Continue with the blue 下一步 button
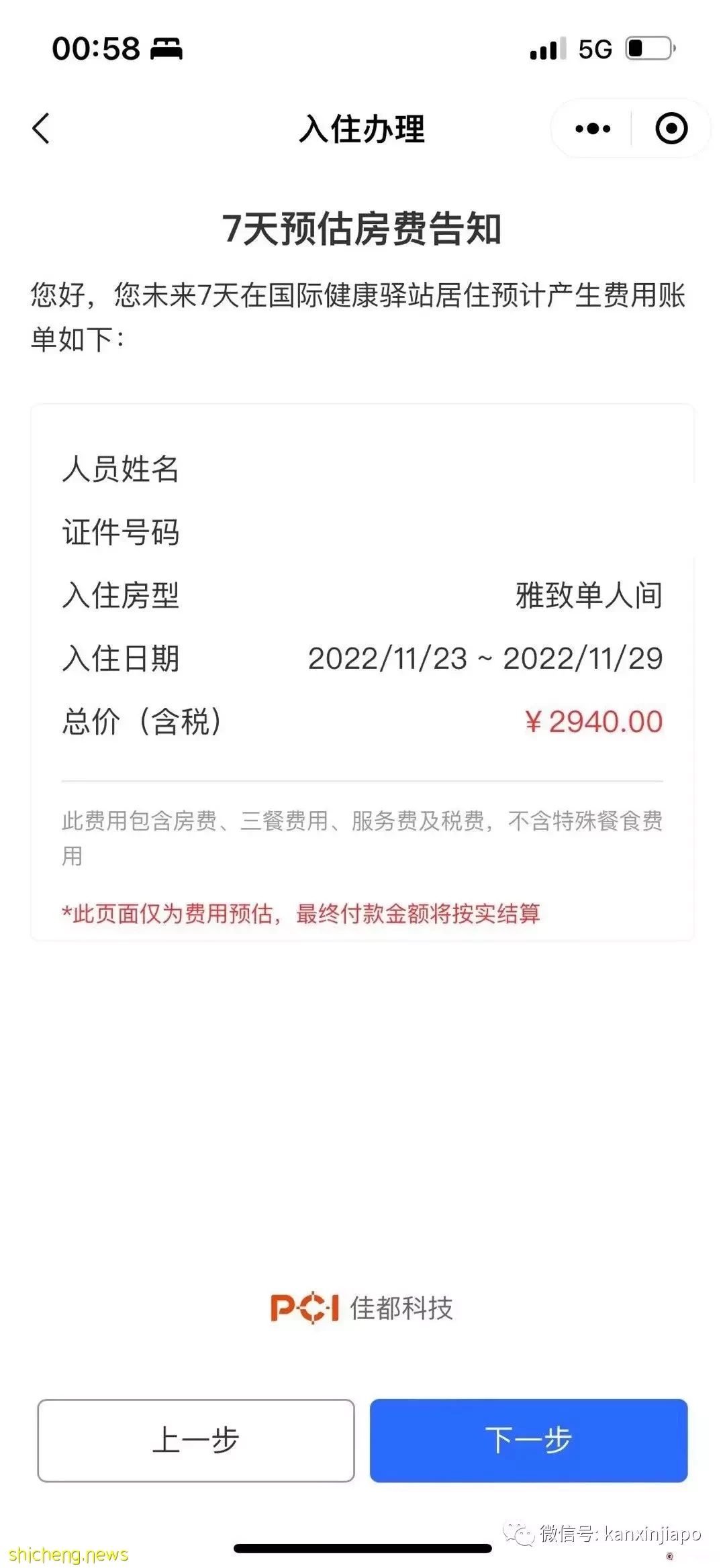Image resolution: width=725 pixels, height=1568 pixels. click(x=528, y=1440)
